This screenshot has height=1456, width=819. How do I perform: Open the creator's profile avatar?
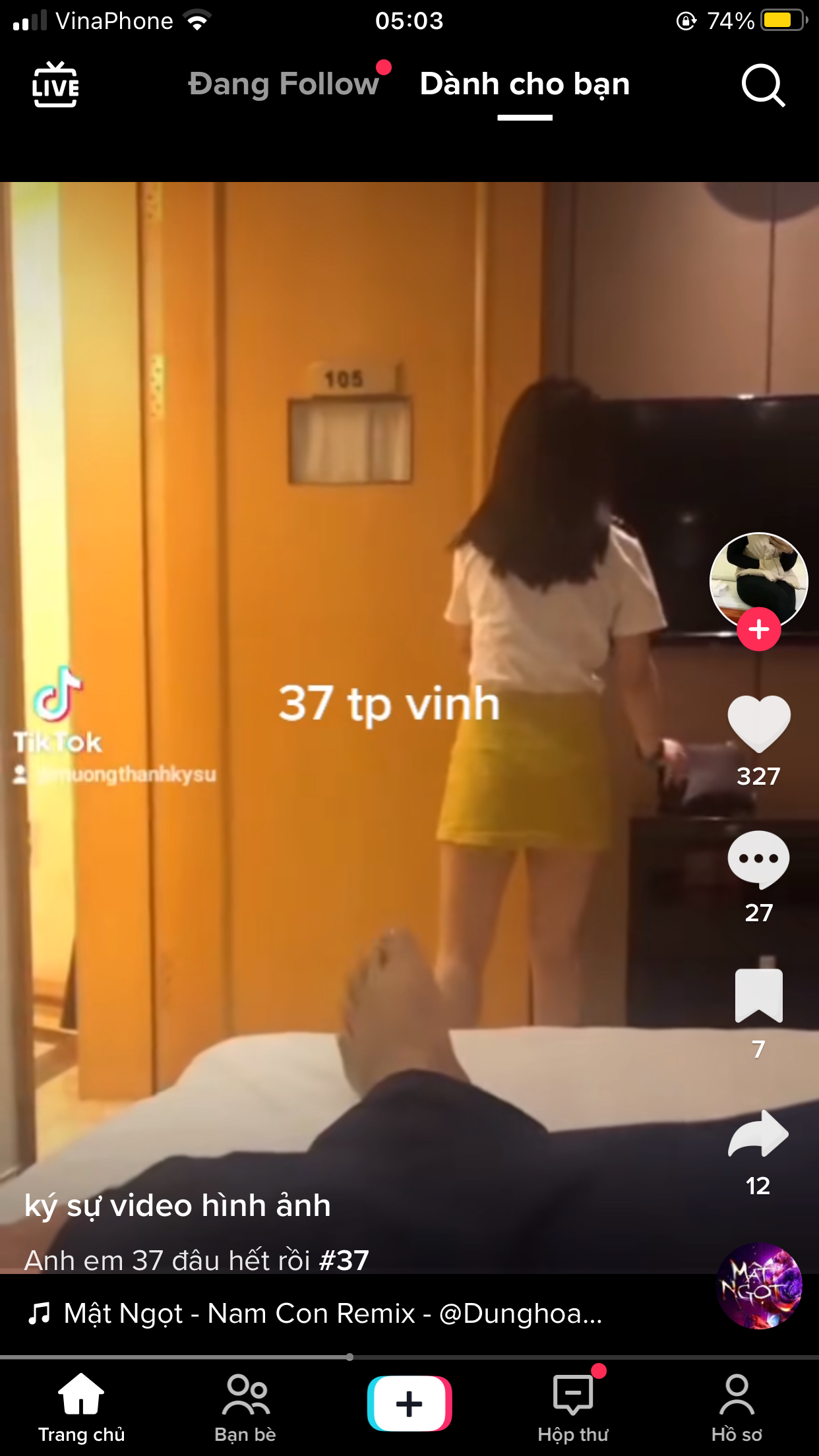[x=758, y=576]
